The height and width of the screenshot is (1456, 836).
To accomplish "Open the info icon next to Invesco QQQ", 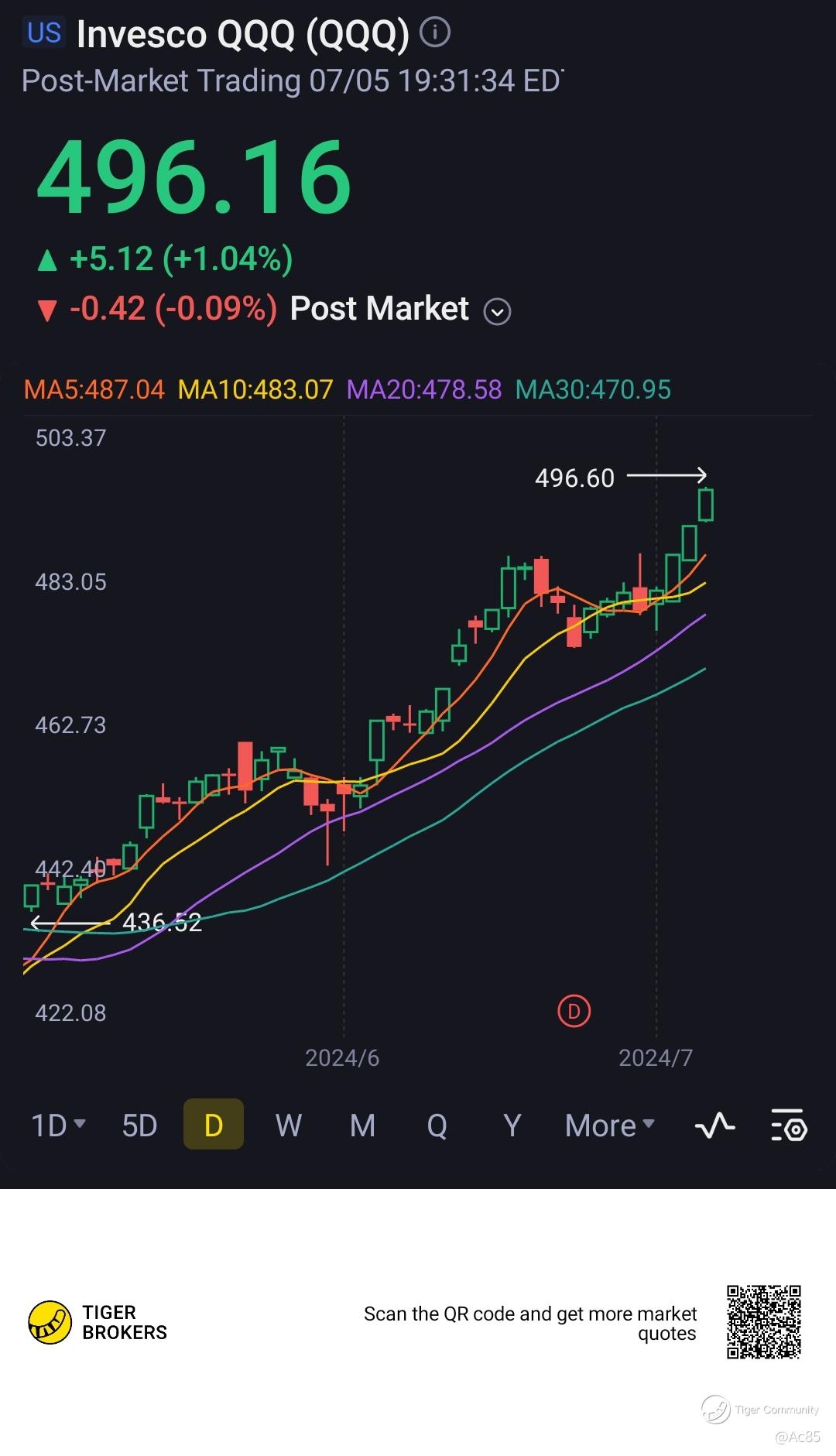I will [x=435, y=33].
